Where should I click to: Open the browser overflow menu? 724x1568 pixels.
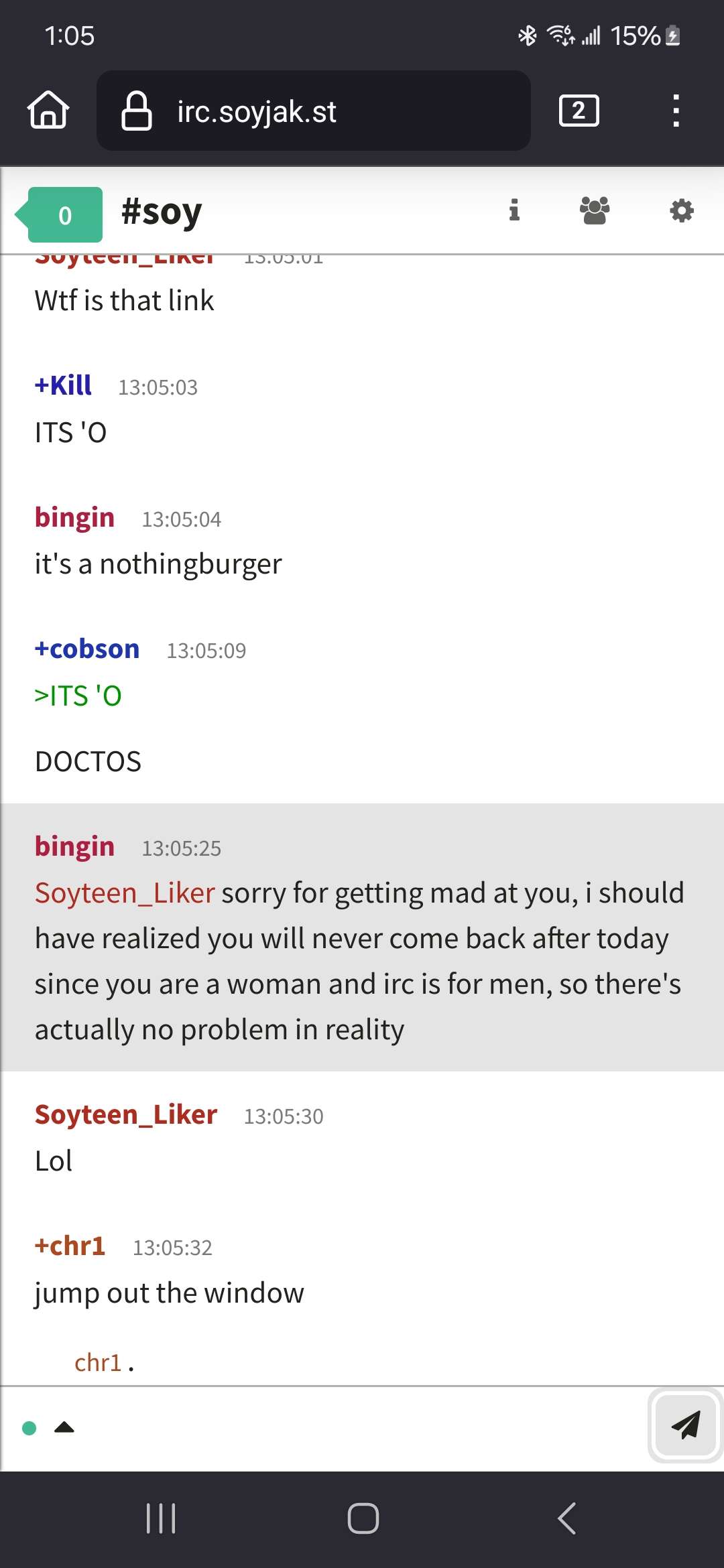pyautogui.click(x=676, y=111)
